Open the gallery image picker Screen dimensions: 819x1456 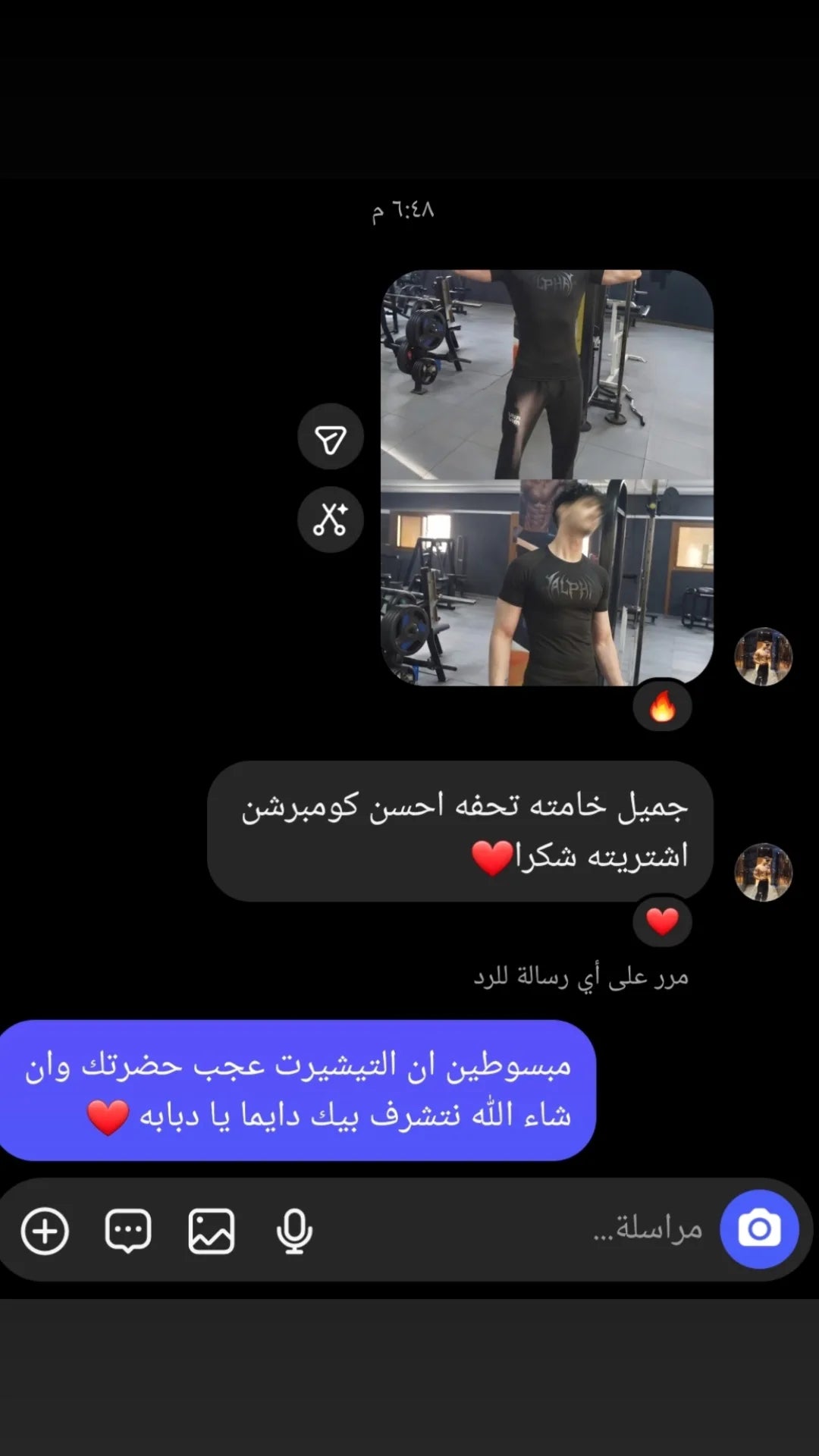click(211, 1230)
